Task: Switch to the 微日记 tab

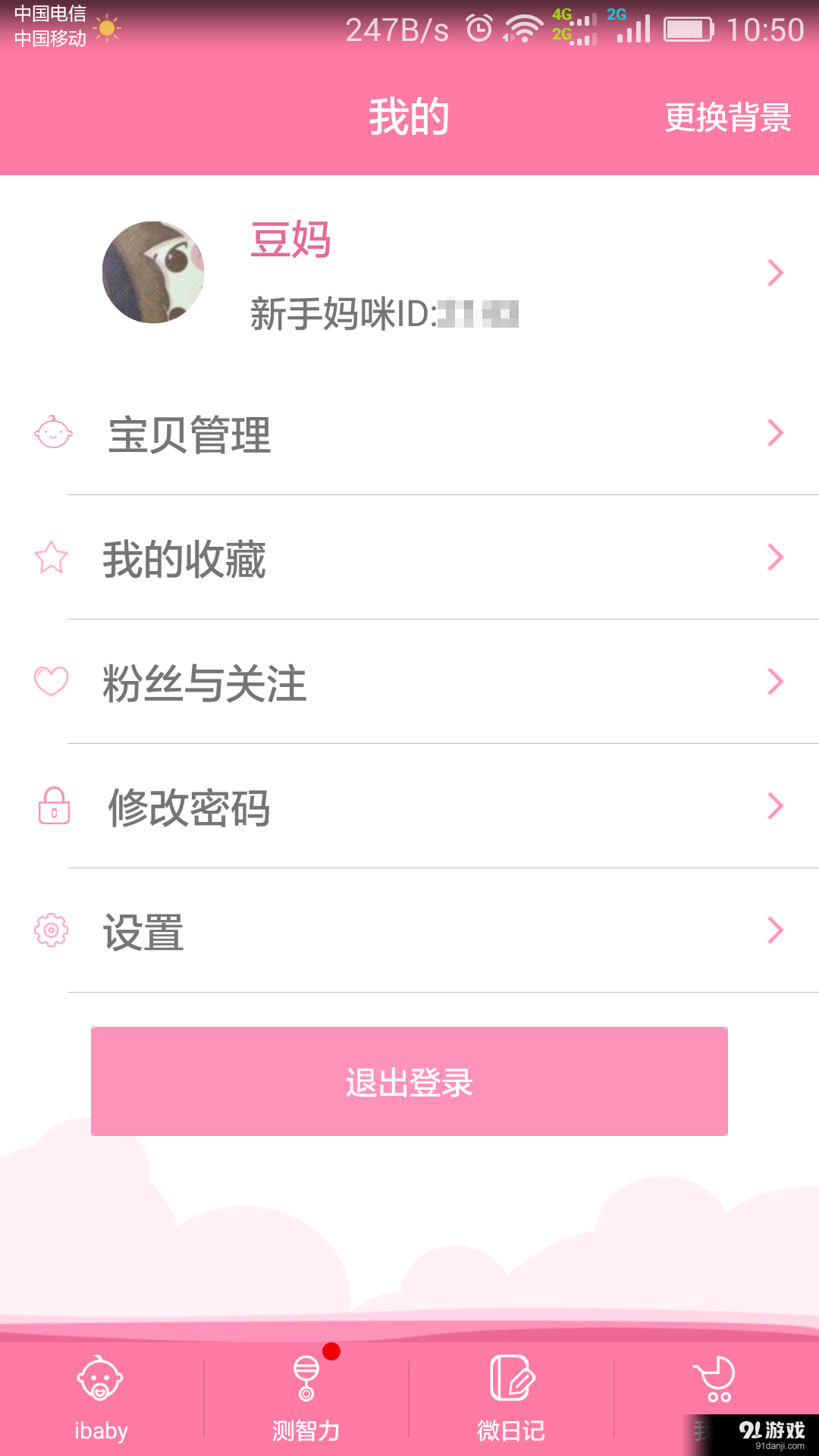Action: [510, 1399]
